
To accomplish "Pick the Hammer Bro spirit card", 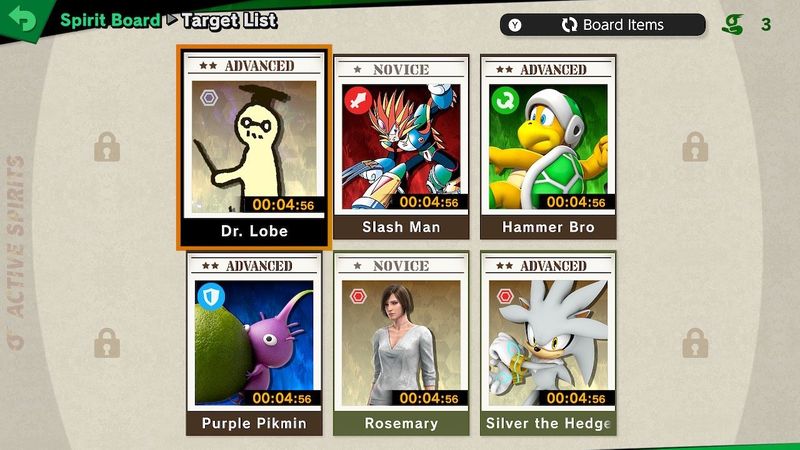I will click(548, 148).
